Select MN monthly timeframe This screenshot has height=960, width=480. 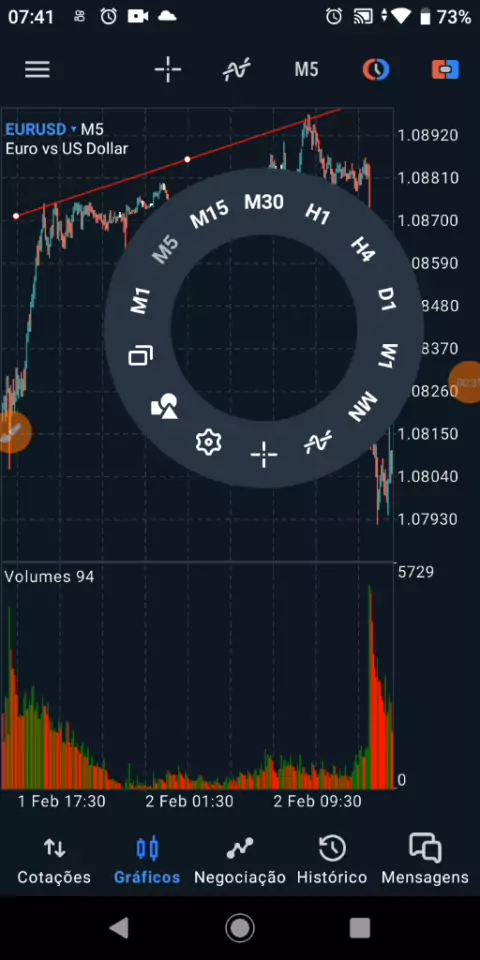click(363, 407)
